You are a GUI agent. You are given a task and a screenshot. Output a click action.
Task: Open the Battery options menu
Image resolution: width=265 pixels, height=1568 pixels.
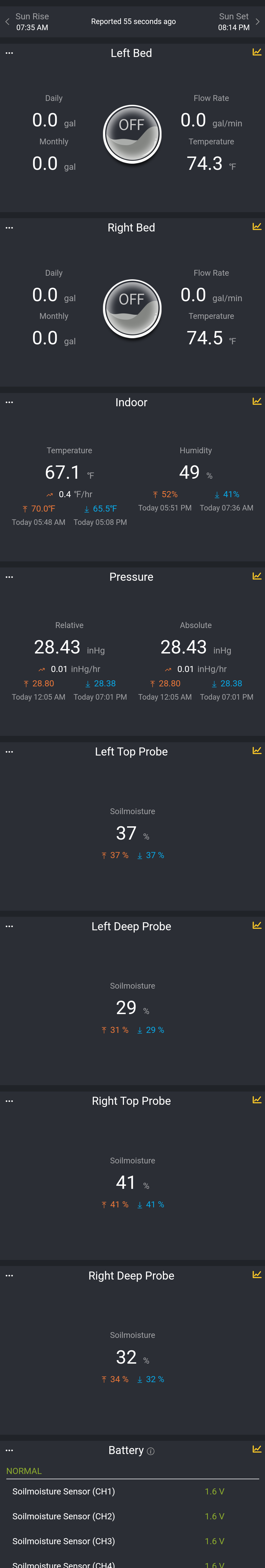point(9,1450)
